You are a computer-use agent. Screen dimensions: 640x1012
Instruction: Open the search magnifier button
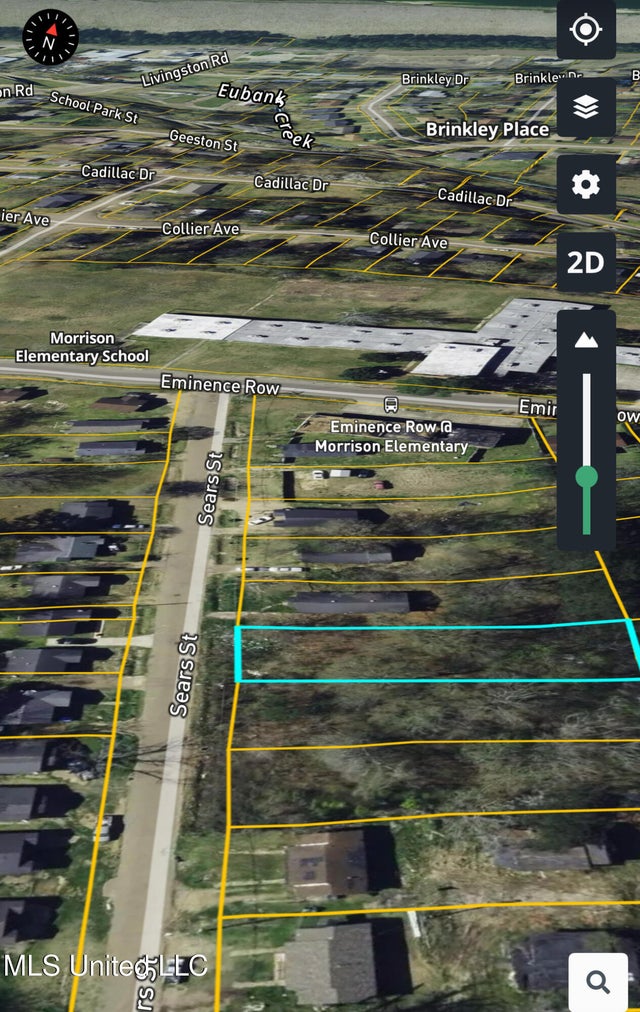coord(598,982)
